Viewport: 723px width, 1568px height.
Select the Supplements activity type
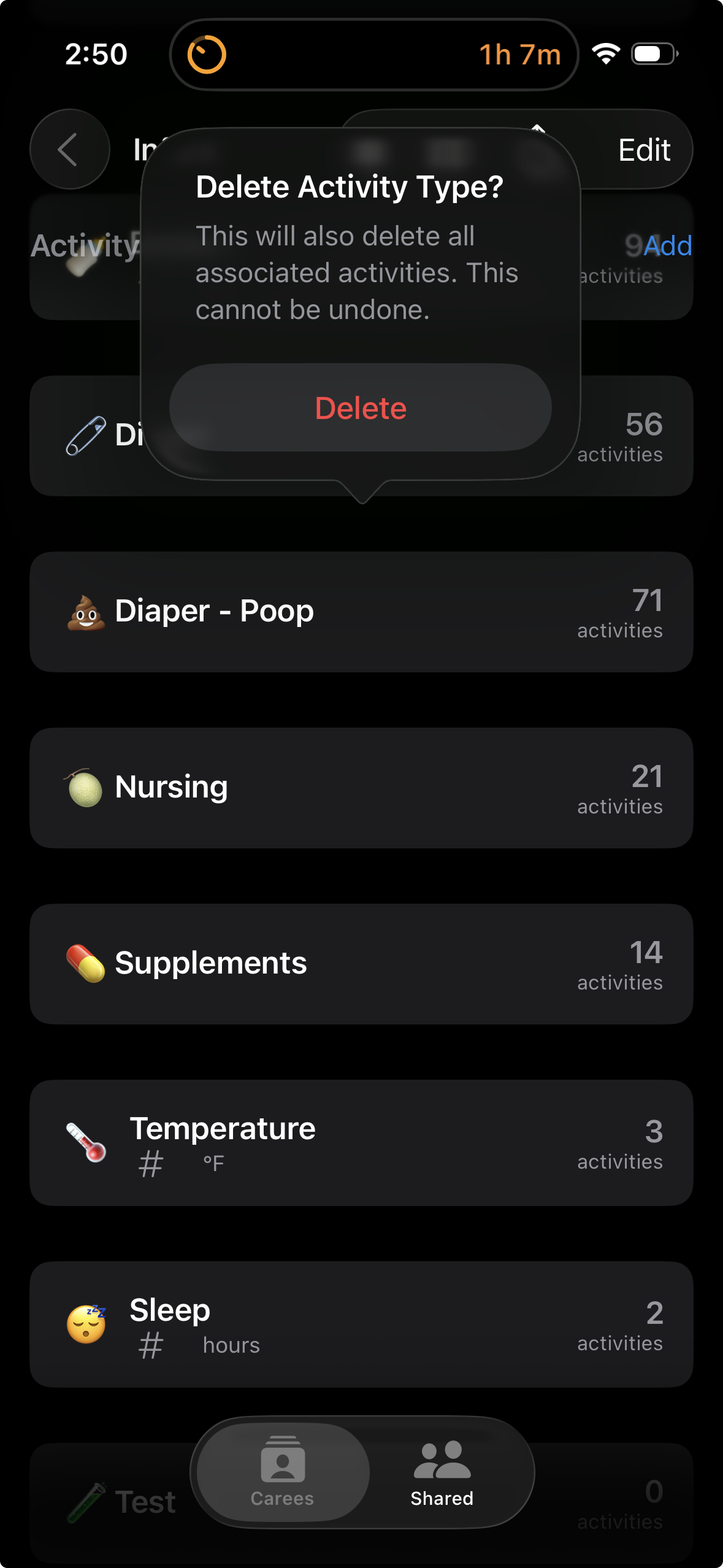click(x=361, y=964)
